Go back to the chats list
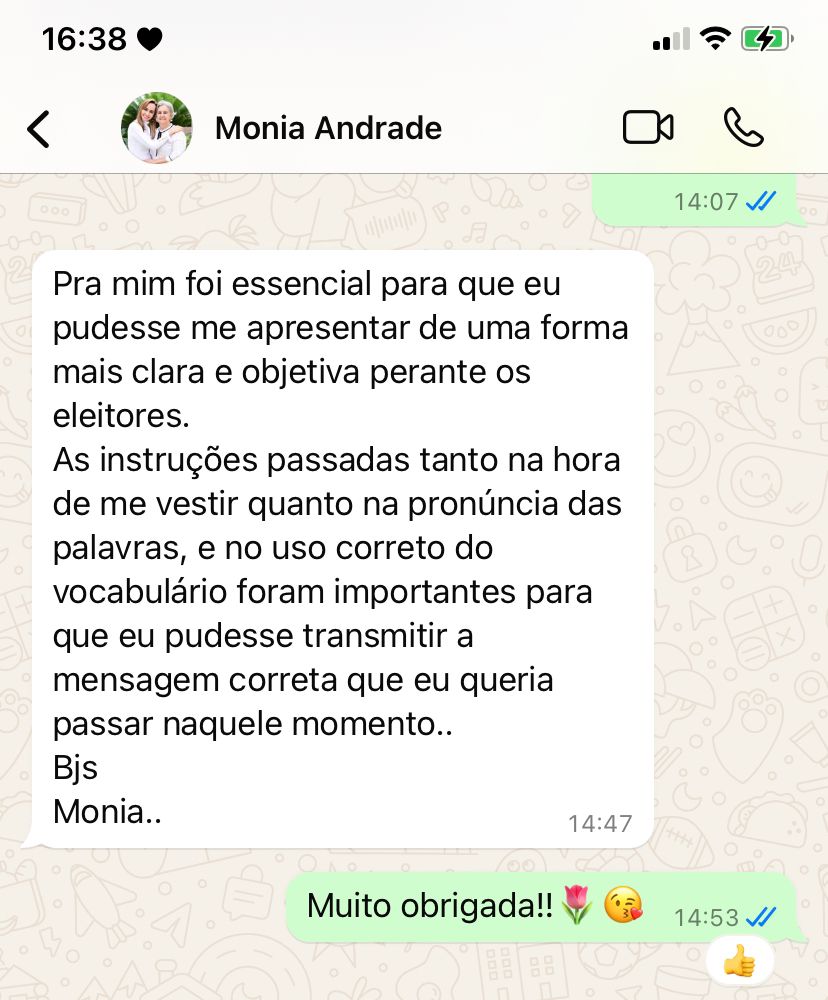This screenshot has height=1000, width=828. (38, 129)
